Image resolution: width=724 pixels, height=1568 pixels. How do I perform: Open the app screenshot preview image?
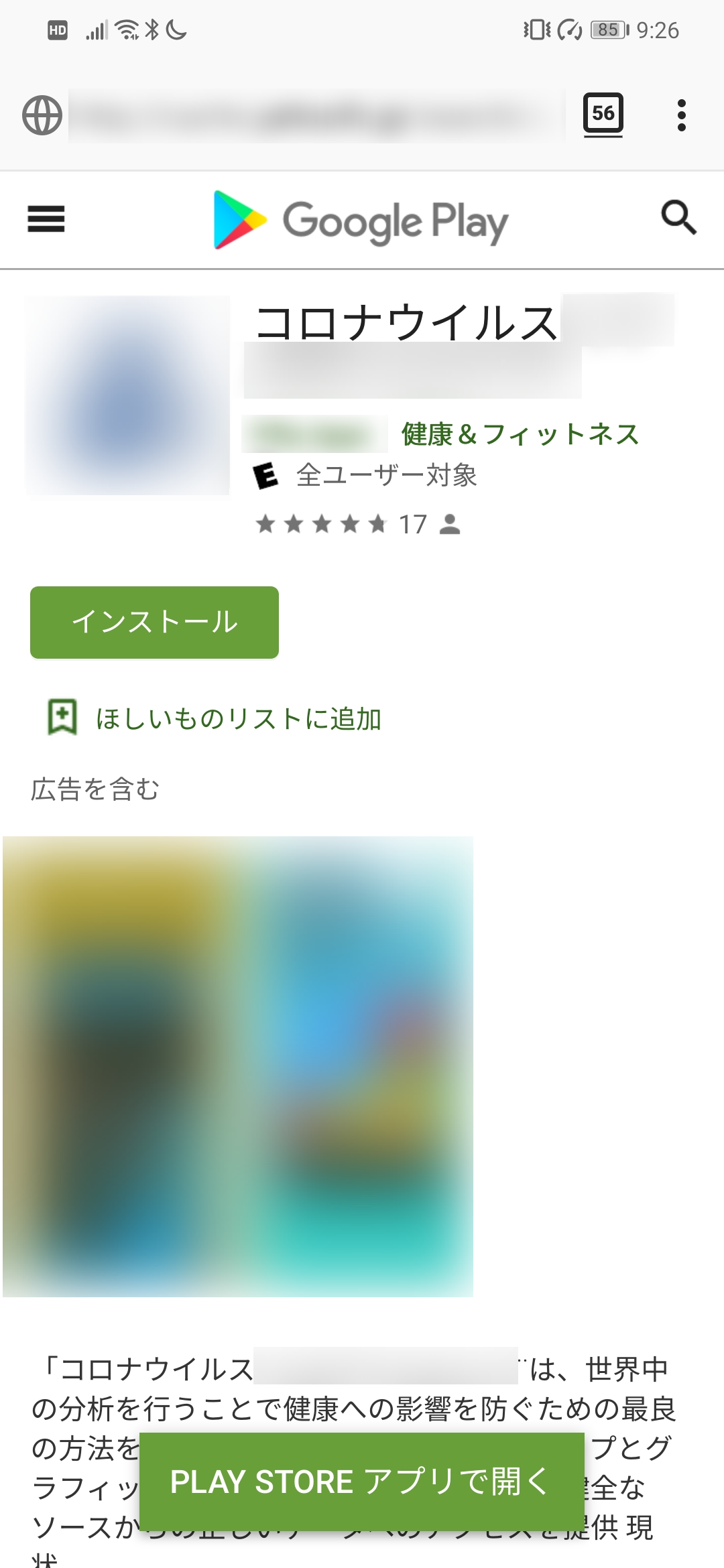tap(238, 1066)
